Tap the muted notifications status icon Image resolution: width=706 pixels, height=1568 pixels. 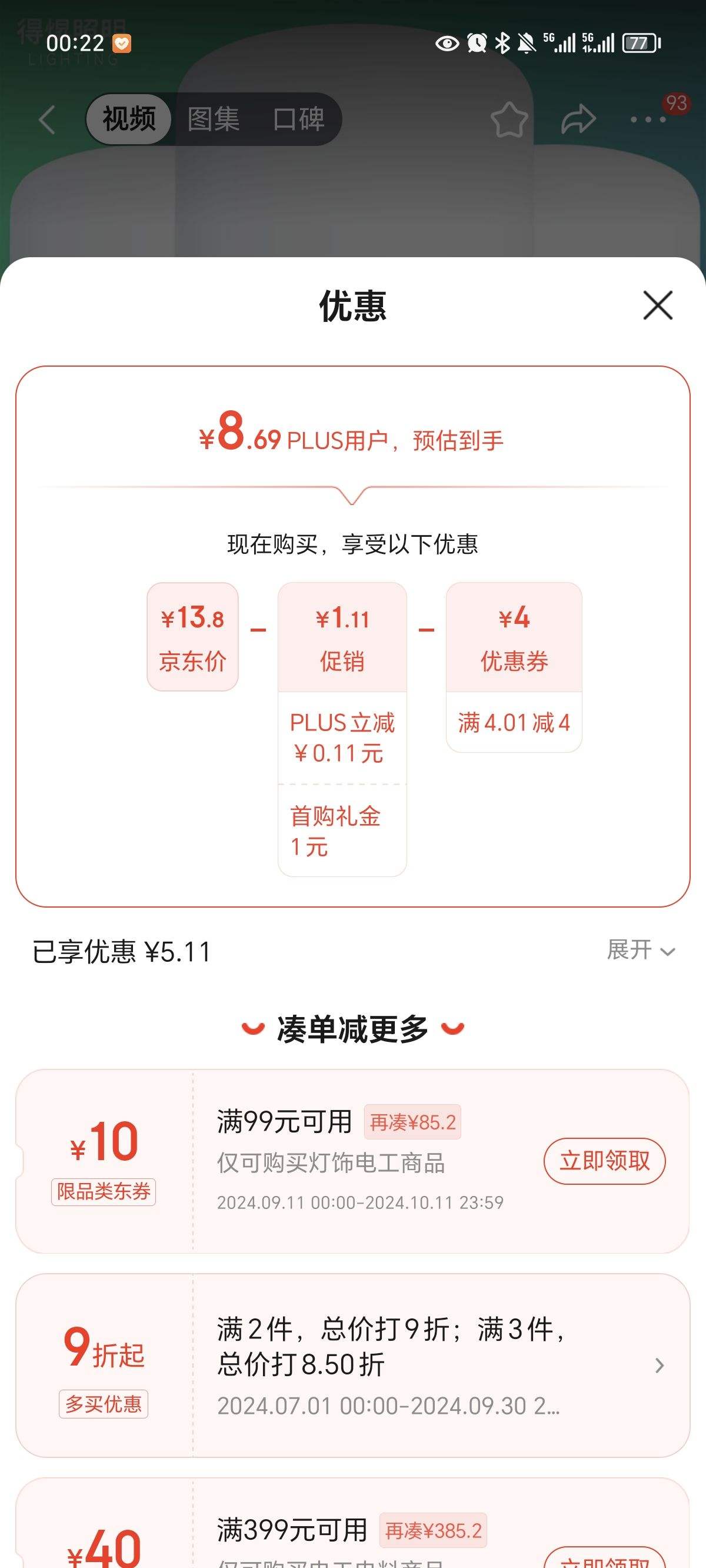pyautogui.click(x=525, y=42)
